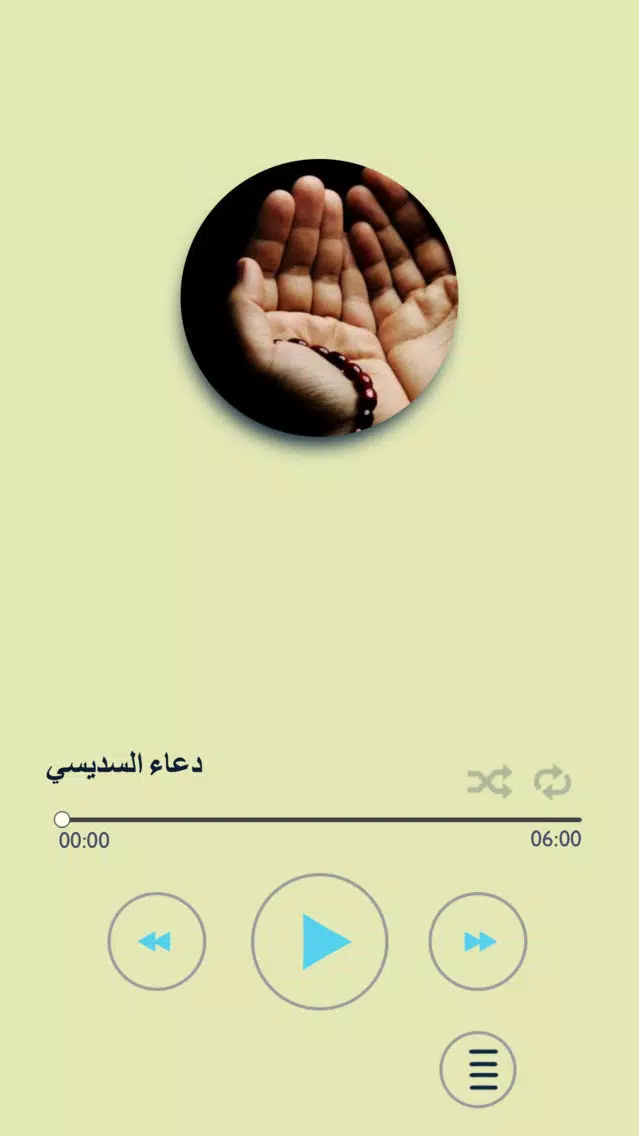Enable shuffle mode
The image size is (639, 1136).
[489, 782]
